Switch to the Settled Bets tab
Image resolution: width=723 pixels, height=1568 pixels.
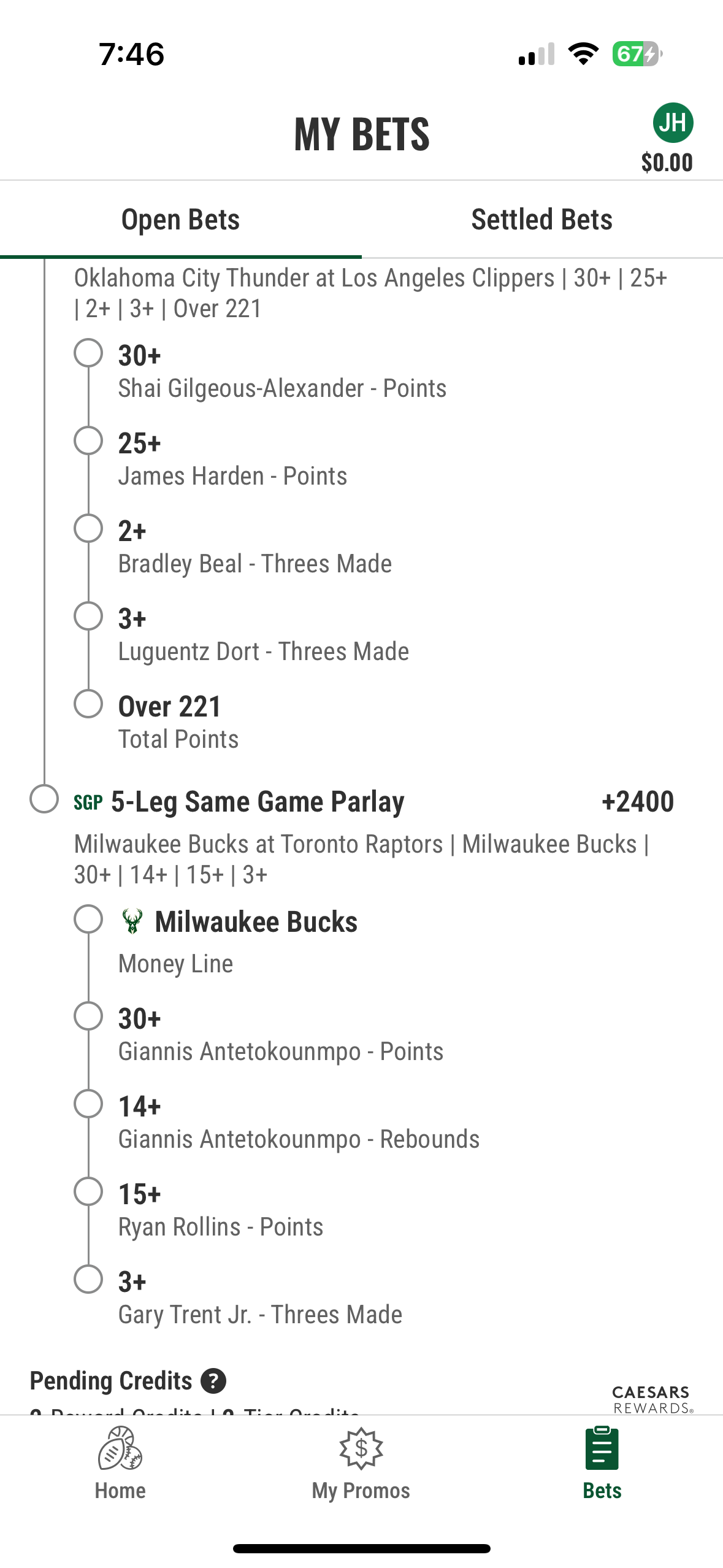(x=541, y=220)
